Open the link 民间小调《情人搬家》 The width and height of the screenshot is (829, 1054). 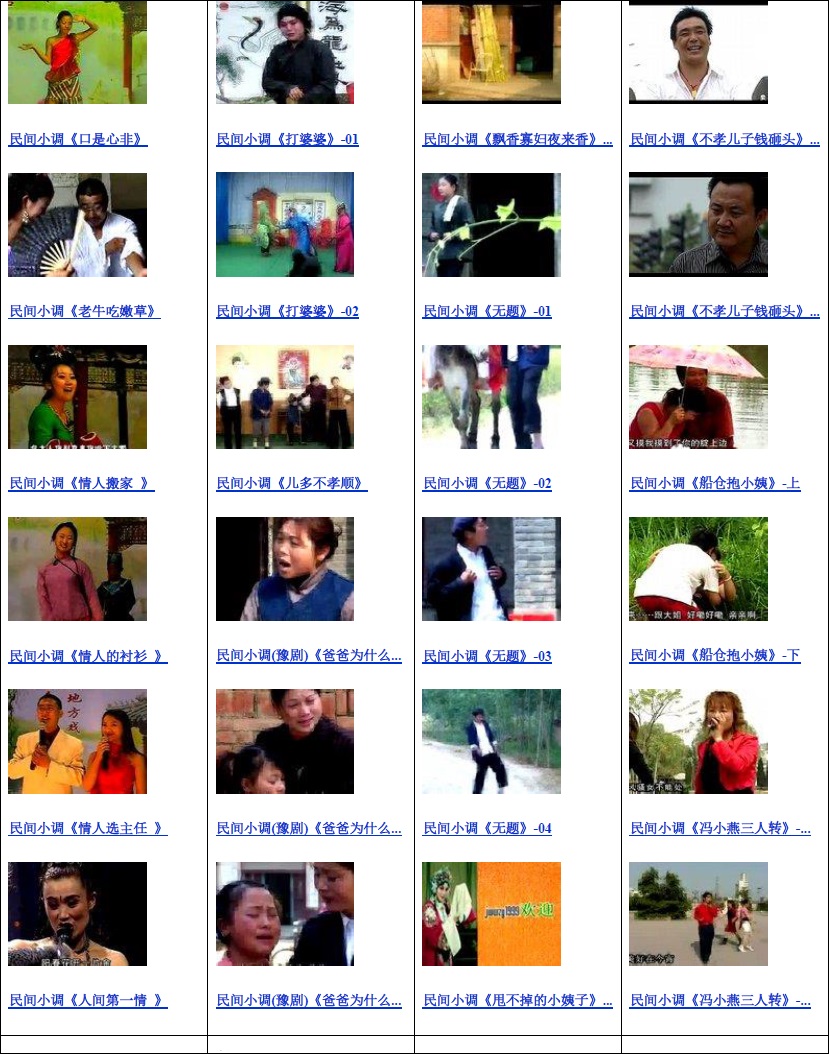(81, 484)
